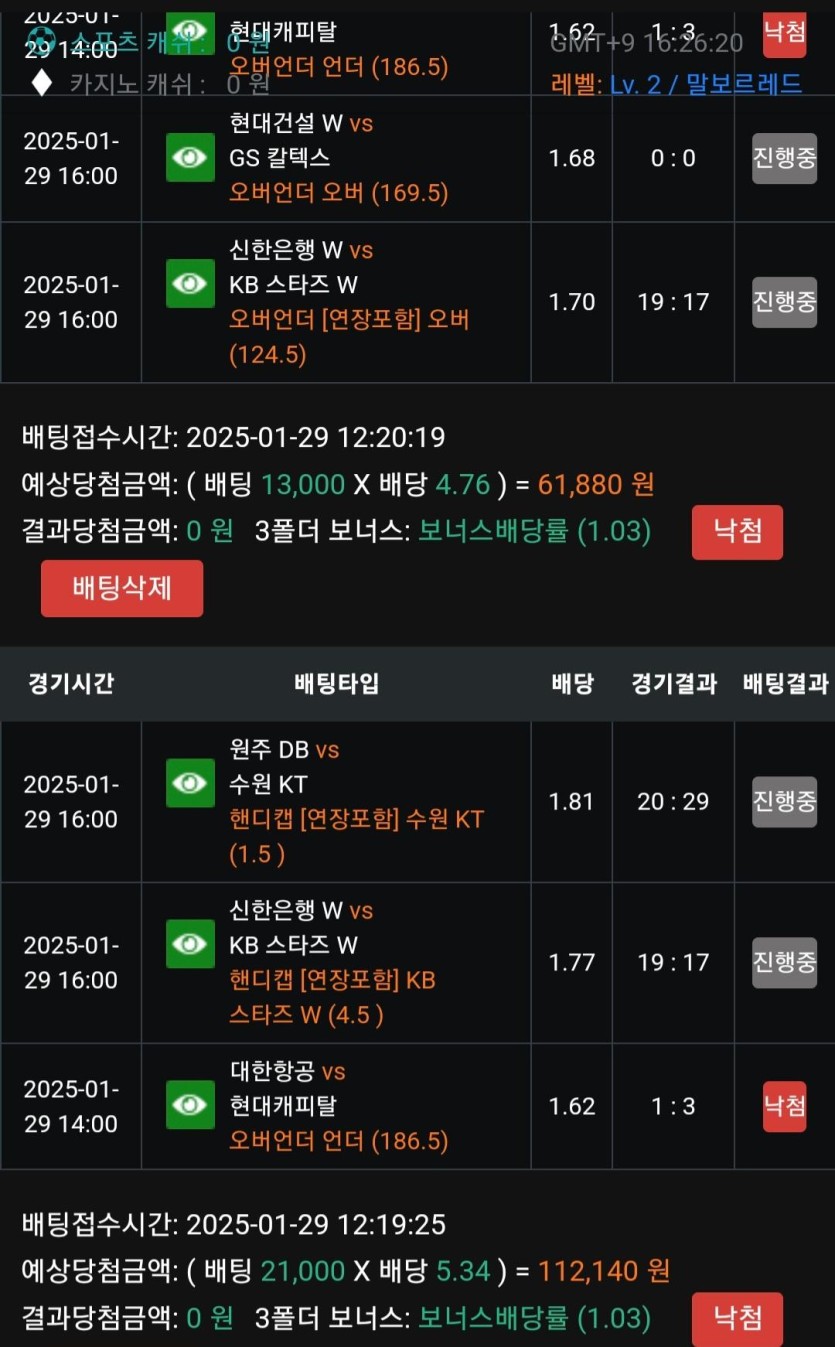Tap the eye icon for 현대건설 W vs GS 칼텍스
The image size is (835, 1347).
pos(190,158)
